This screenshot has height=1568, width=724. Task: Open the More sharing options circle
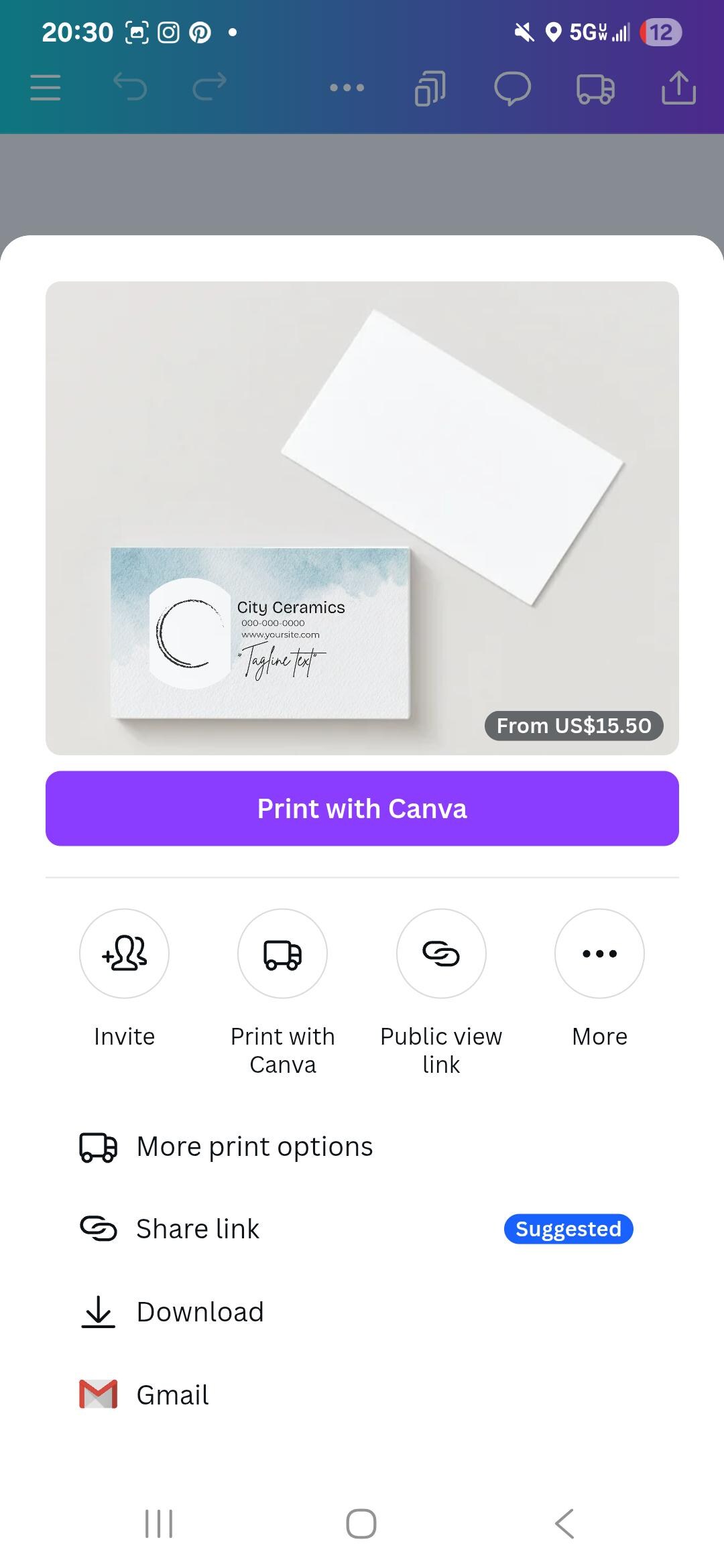pyautogui.click(x=599, y=954)
